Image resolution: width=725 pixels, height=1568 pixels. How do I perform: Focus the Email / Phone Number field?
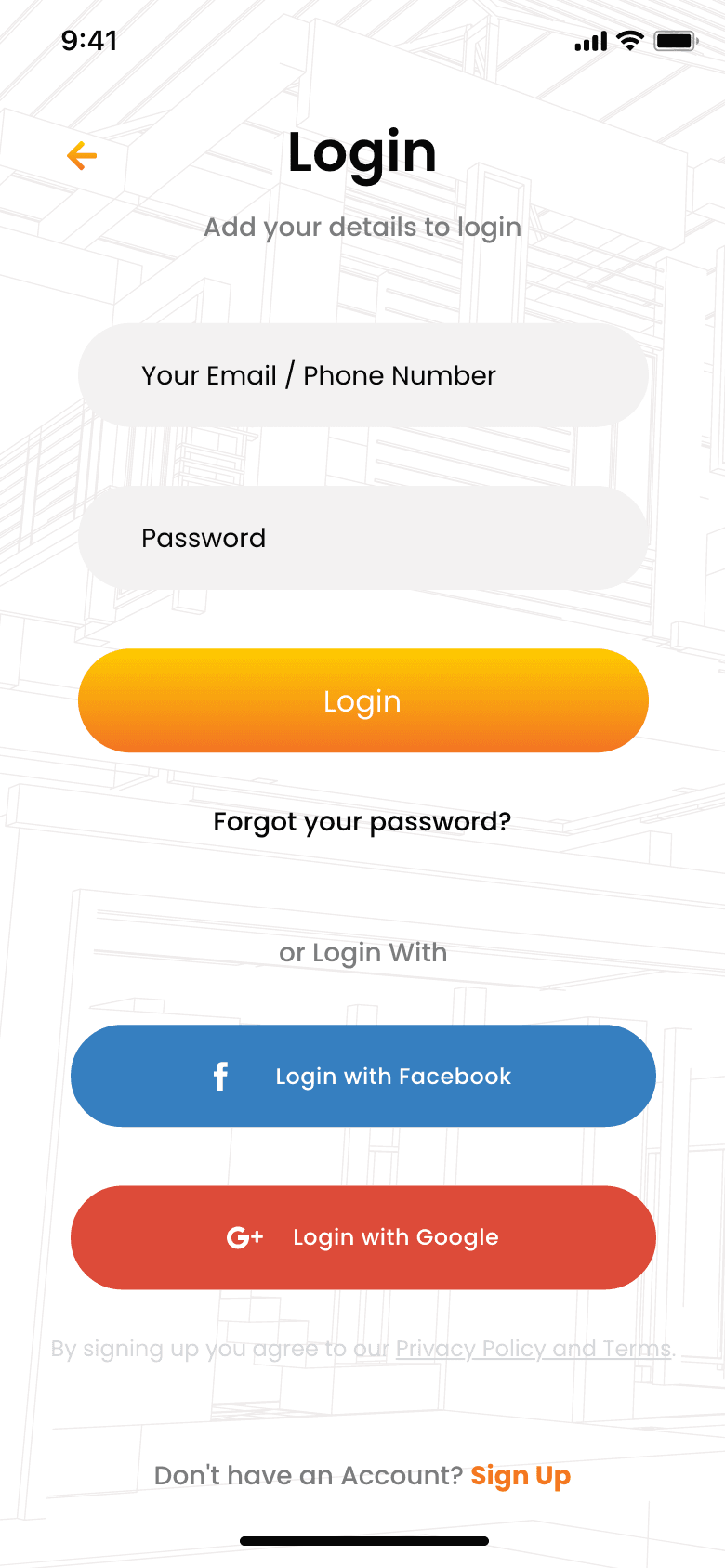tap(363, 375)
